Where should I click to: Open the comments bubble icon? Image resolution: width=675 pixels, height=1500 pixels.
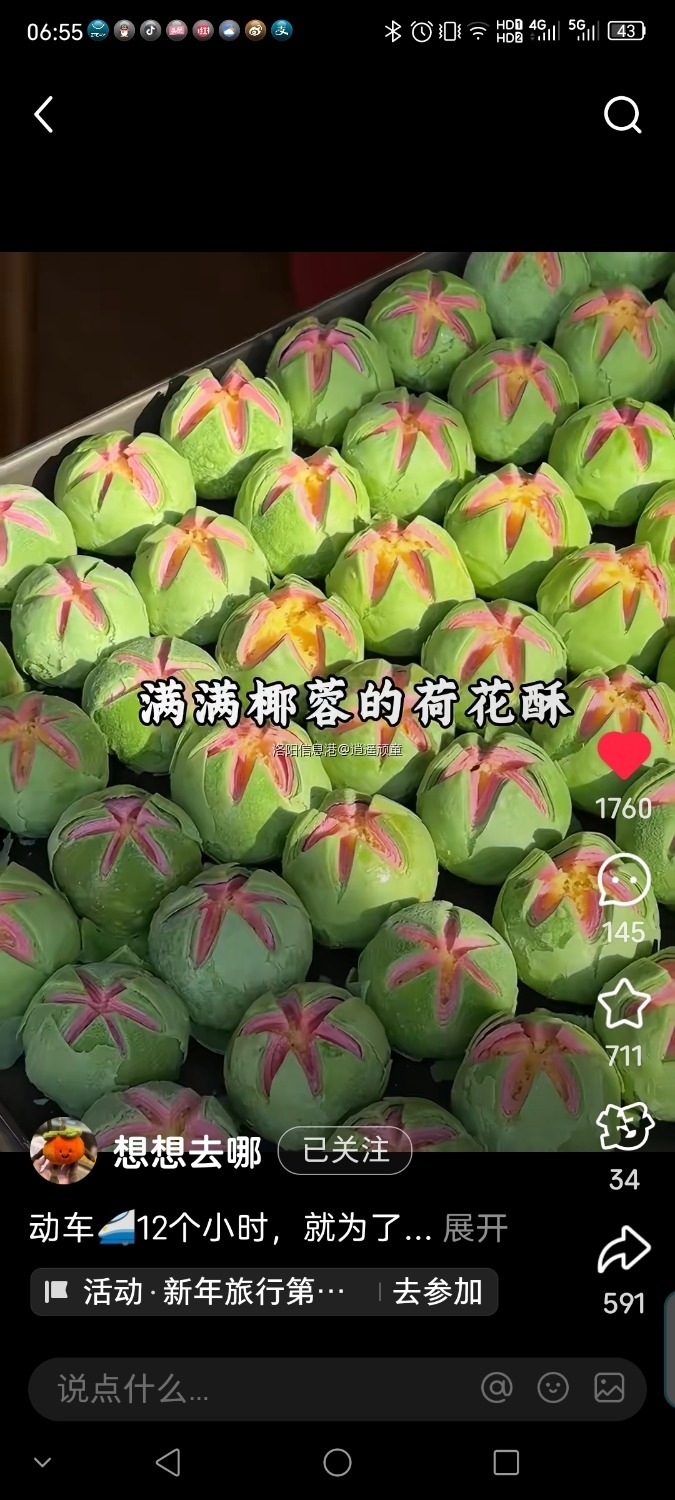(624, 881)
